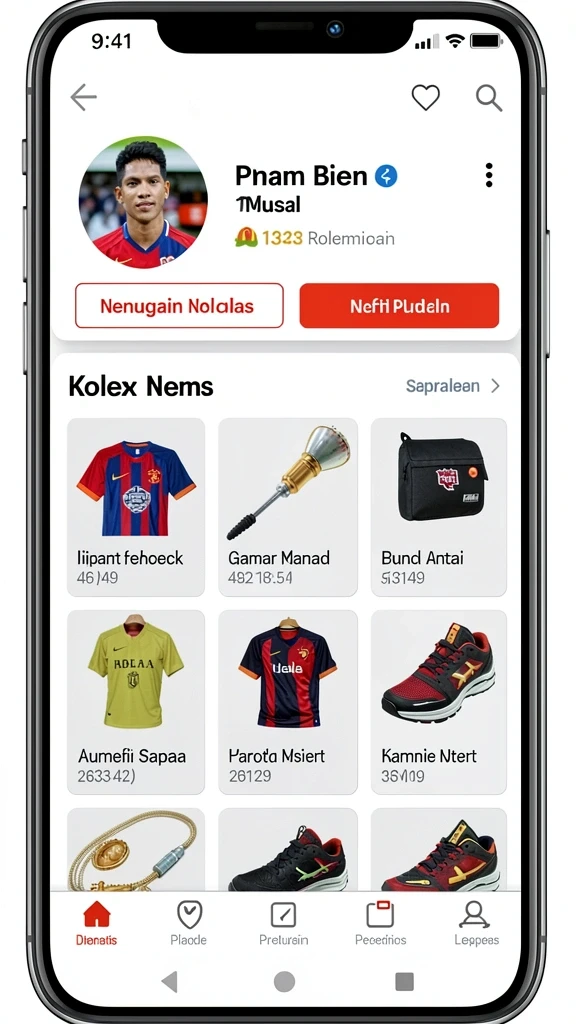Open the Kamnie Ntert sneaker card

(x=439, y=702)
